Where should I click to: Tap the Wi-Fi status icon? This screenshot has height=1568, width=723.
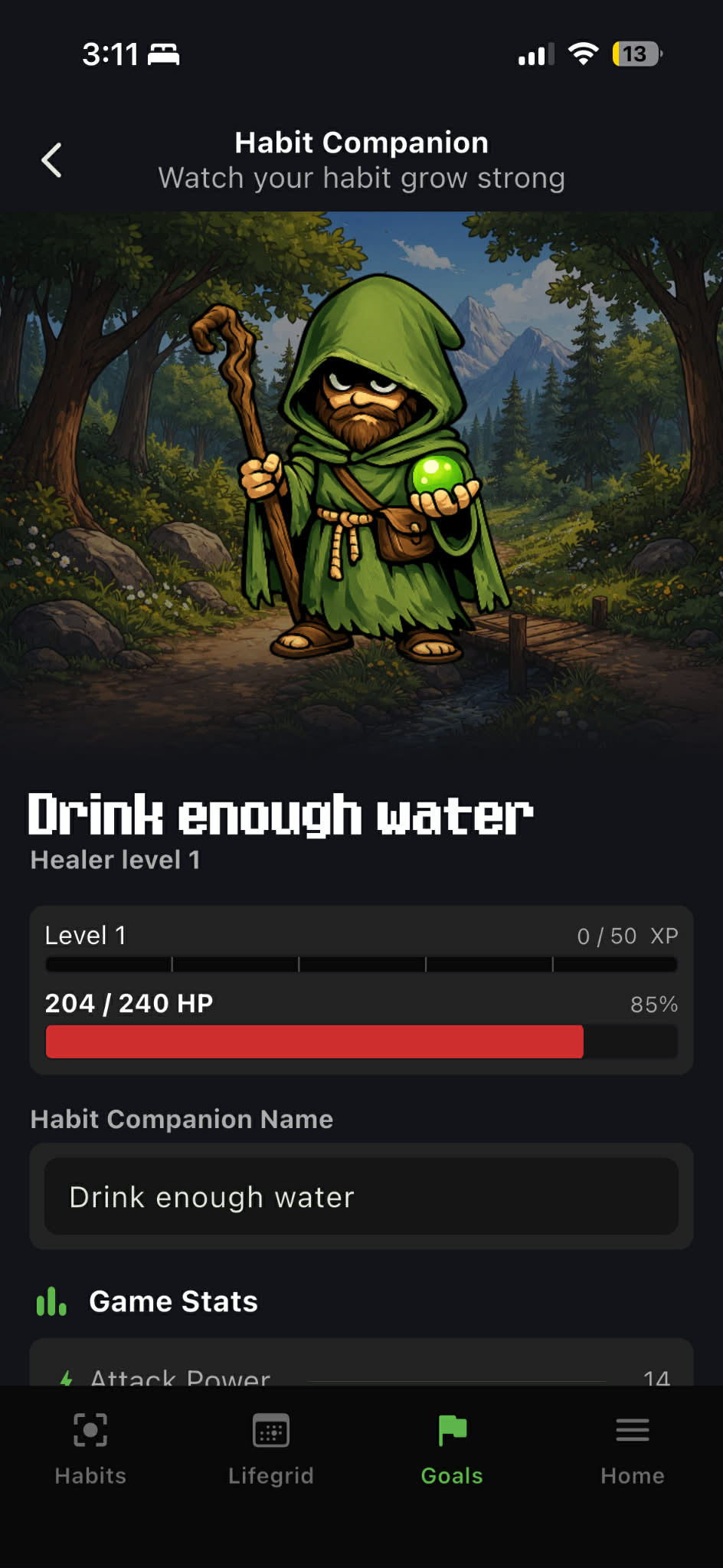(x=583, y=54)
